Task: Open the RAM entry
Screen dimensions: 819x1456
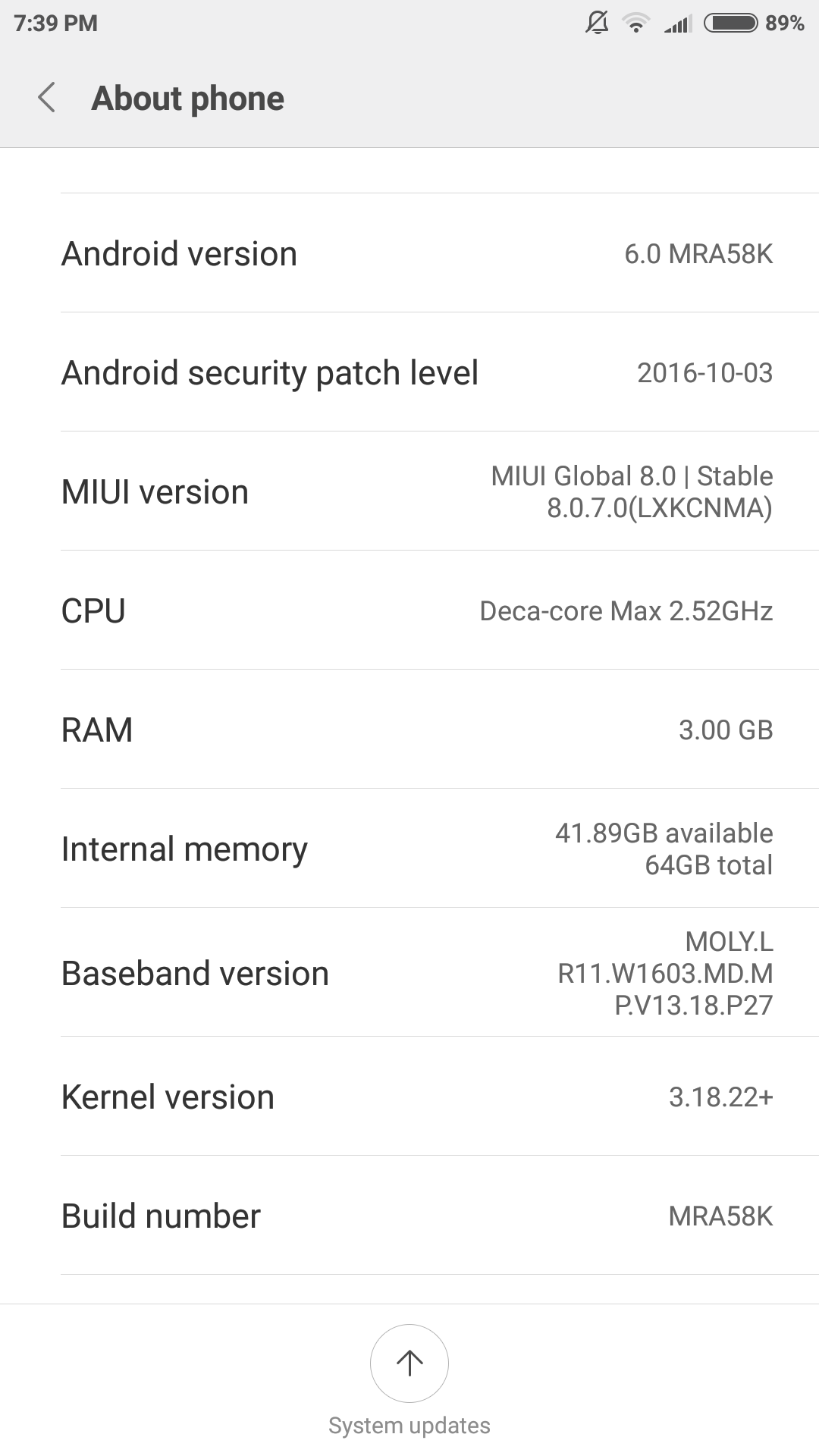Action: (409, 730)
